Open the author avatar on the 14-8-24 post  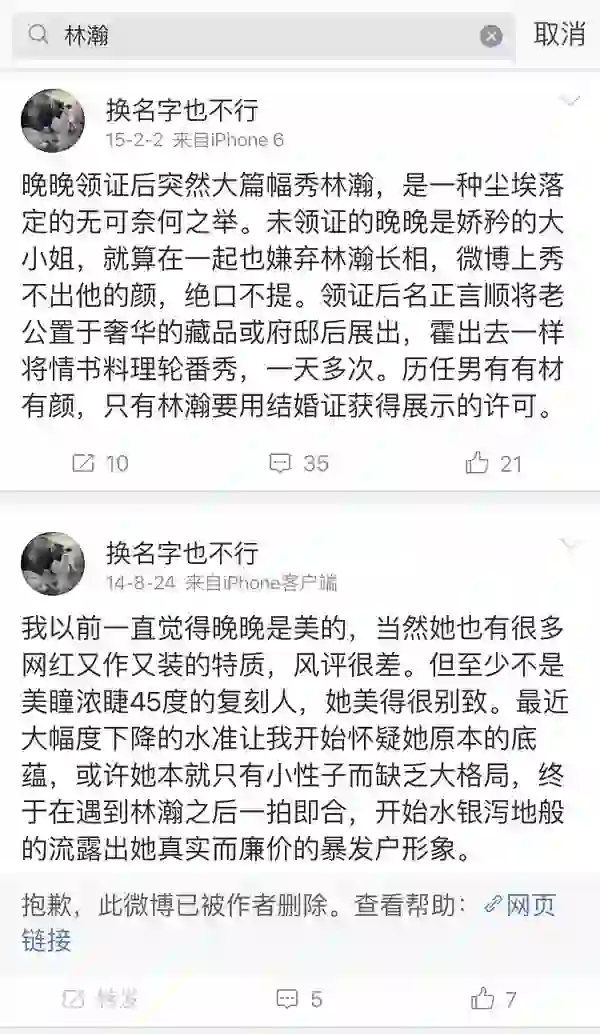click(x=53, y=564)
